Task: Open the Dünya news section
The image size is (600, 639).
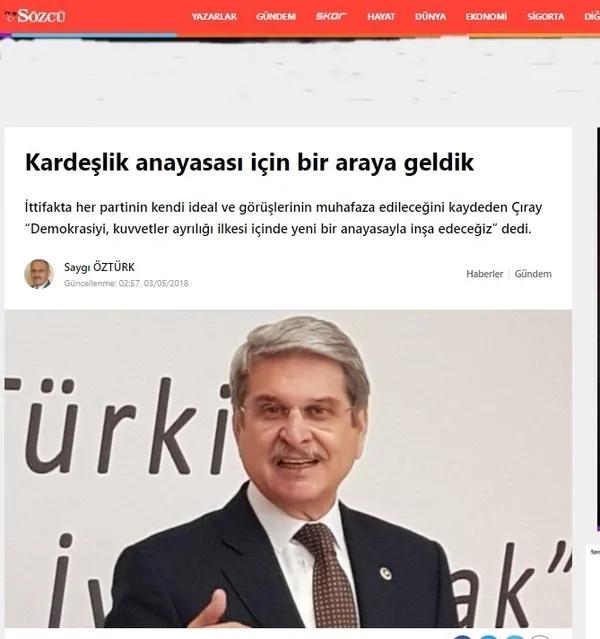Action: (x=429, y=17)
